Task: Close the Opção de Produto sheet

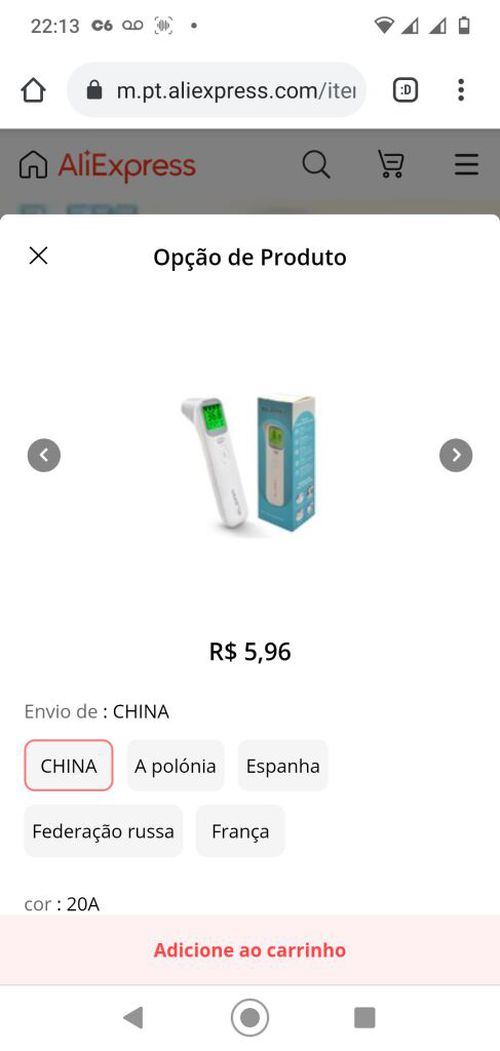Action: tap(38, 255)
